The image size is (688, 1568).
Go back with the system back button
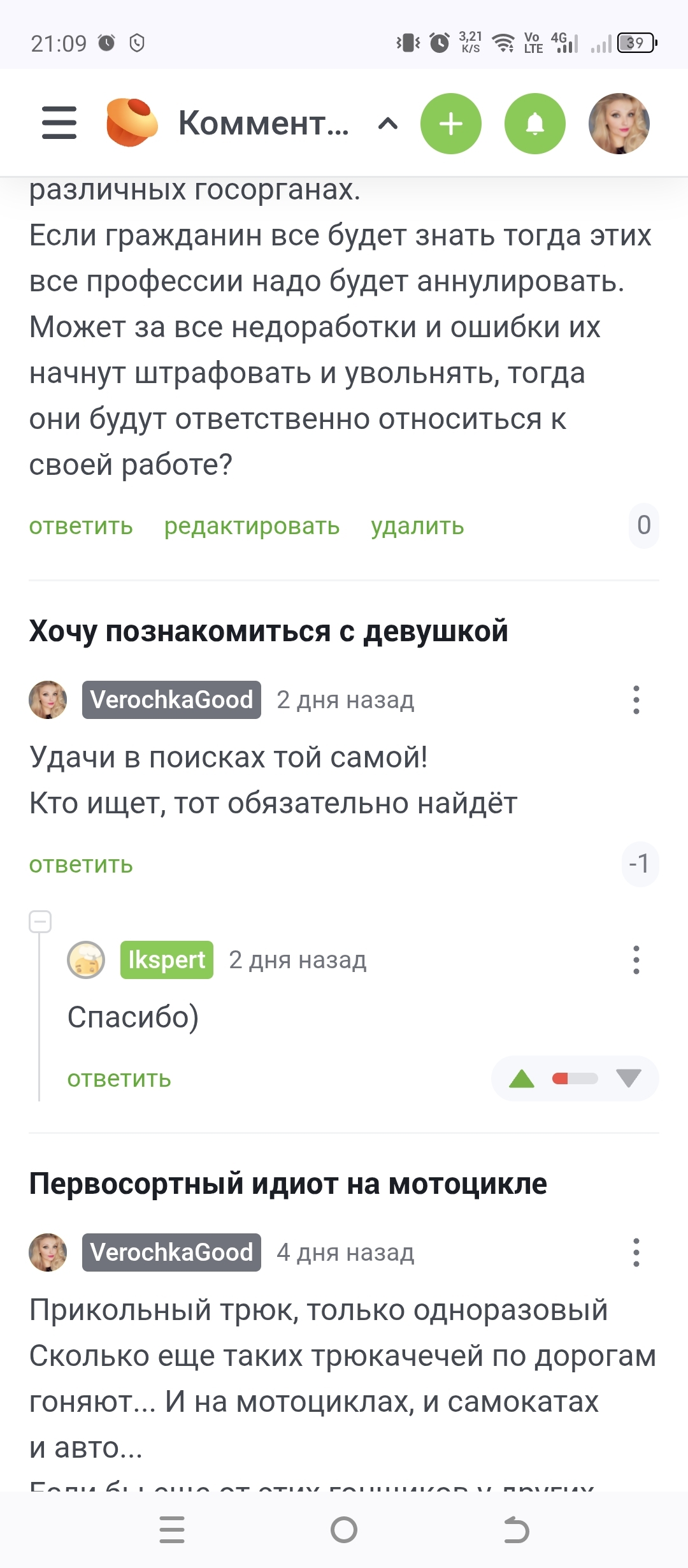(x=516, y=1530)
